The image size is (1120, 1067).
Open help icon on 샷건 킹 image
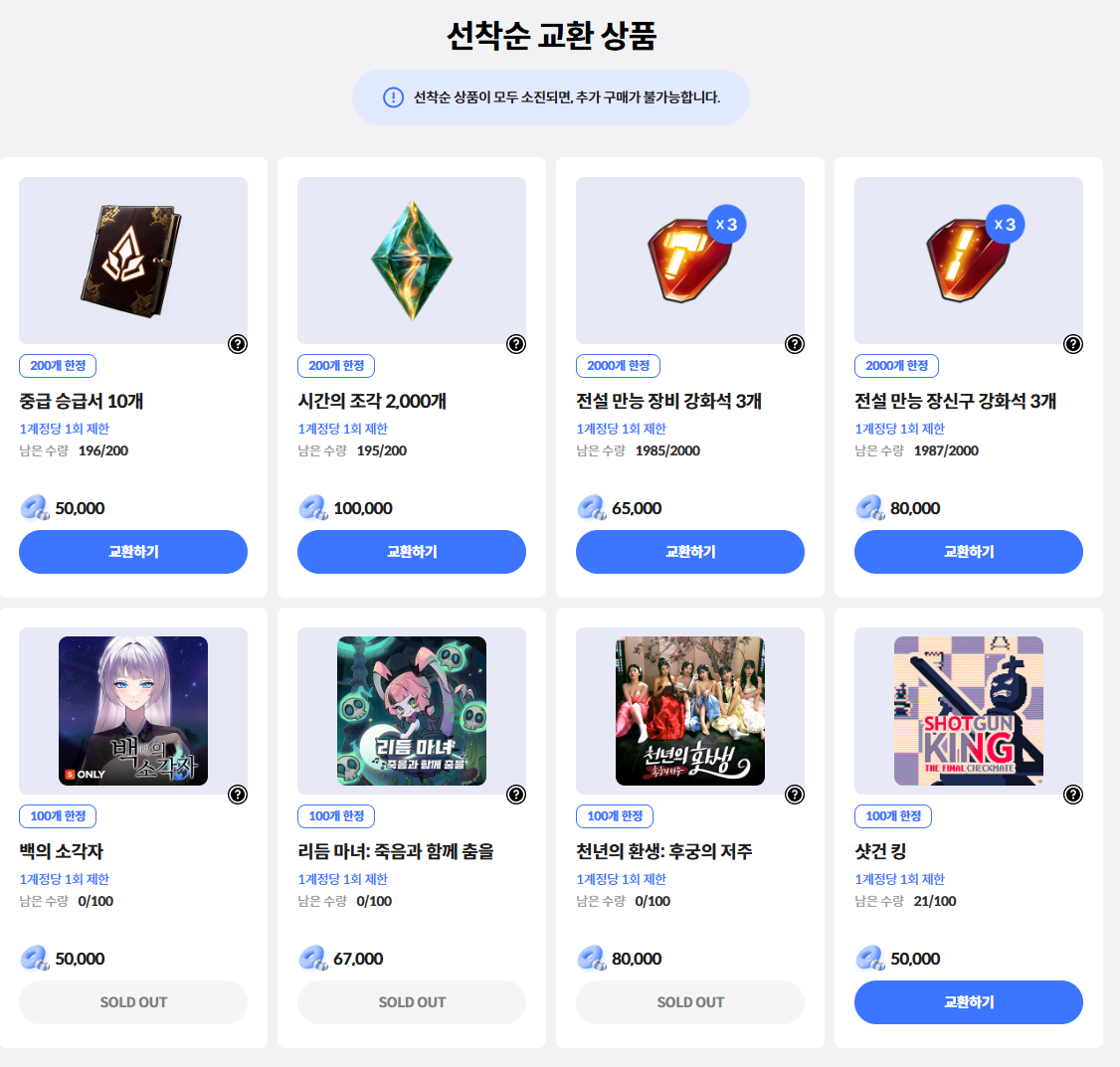pyautogui.click(x=1073, y=795)
